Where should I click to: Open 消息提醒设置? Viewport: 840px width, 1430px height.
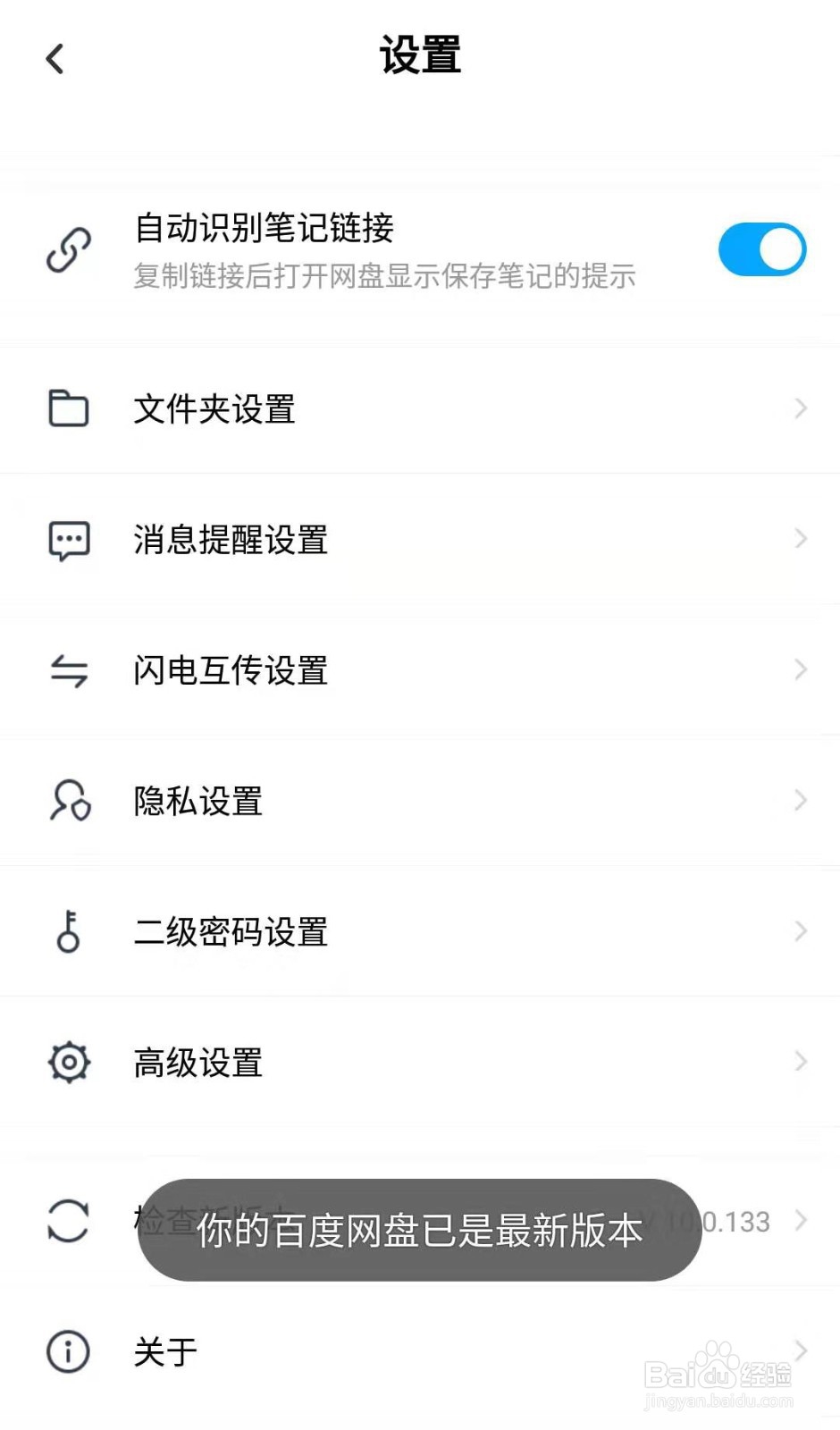pyautogui.click(x=420, y=540)
